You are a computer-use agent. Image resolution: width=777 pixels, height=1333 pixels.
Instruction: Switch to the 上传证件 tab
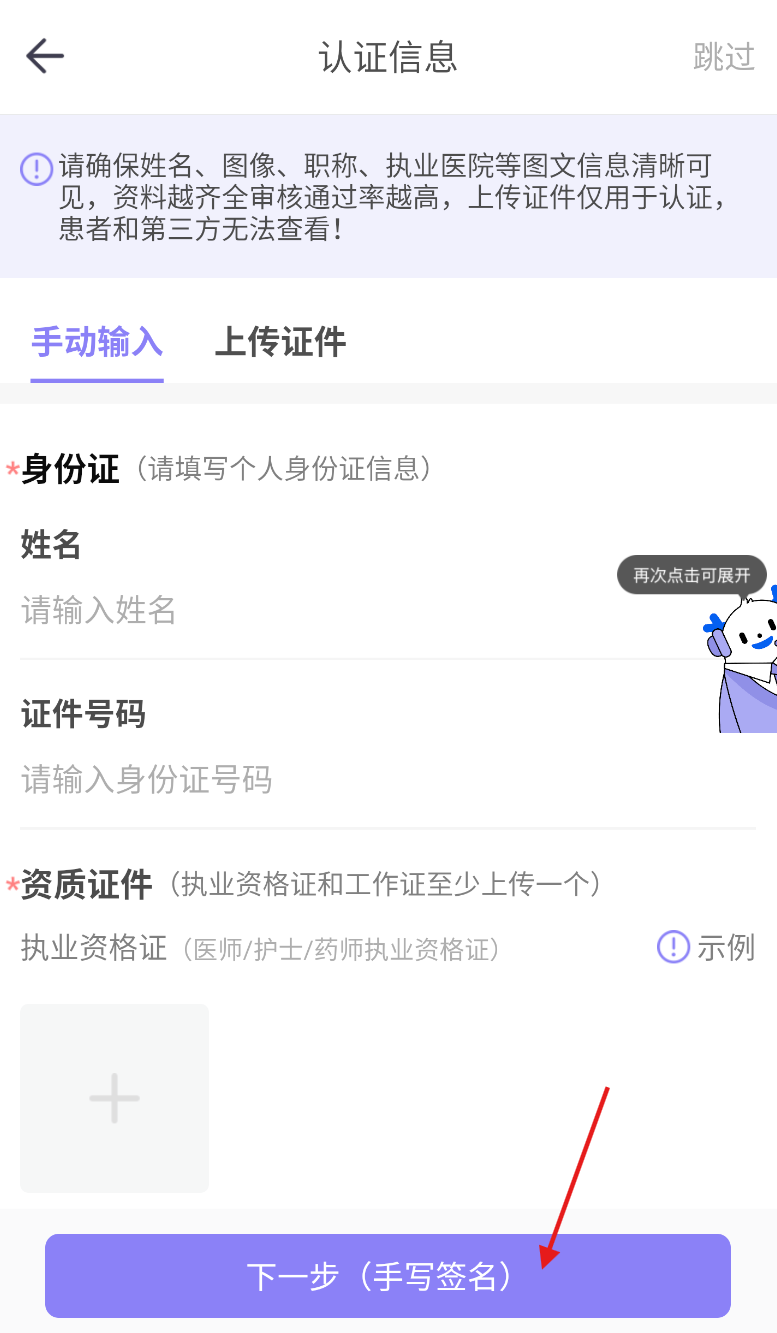point(280,342)
